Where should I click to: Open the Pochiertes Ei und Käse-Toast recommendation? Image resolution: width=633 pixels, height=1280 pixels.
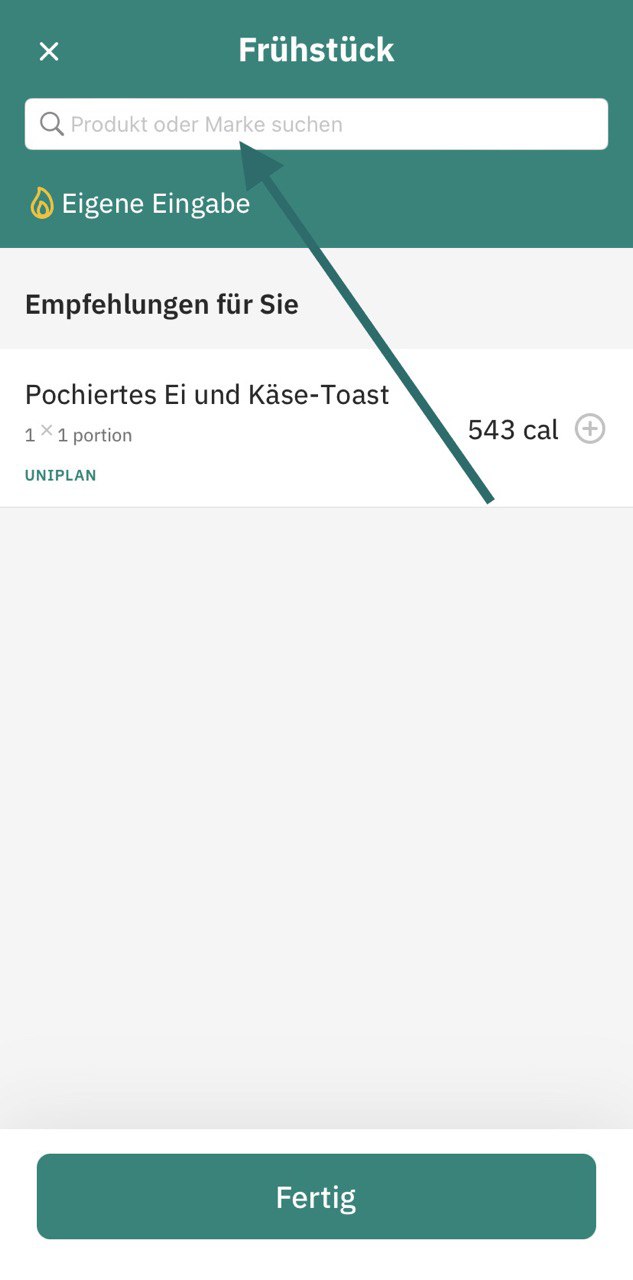(x=207, y=396)
